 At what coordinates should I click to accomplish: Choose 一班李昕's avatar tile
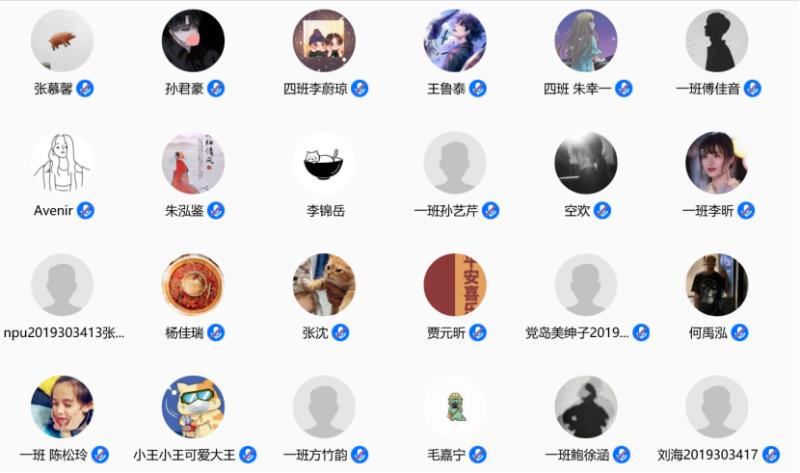[x=717, y=163]
